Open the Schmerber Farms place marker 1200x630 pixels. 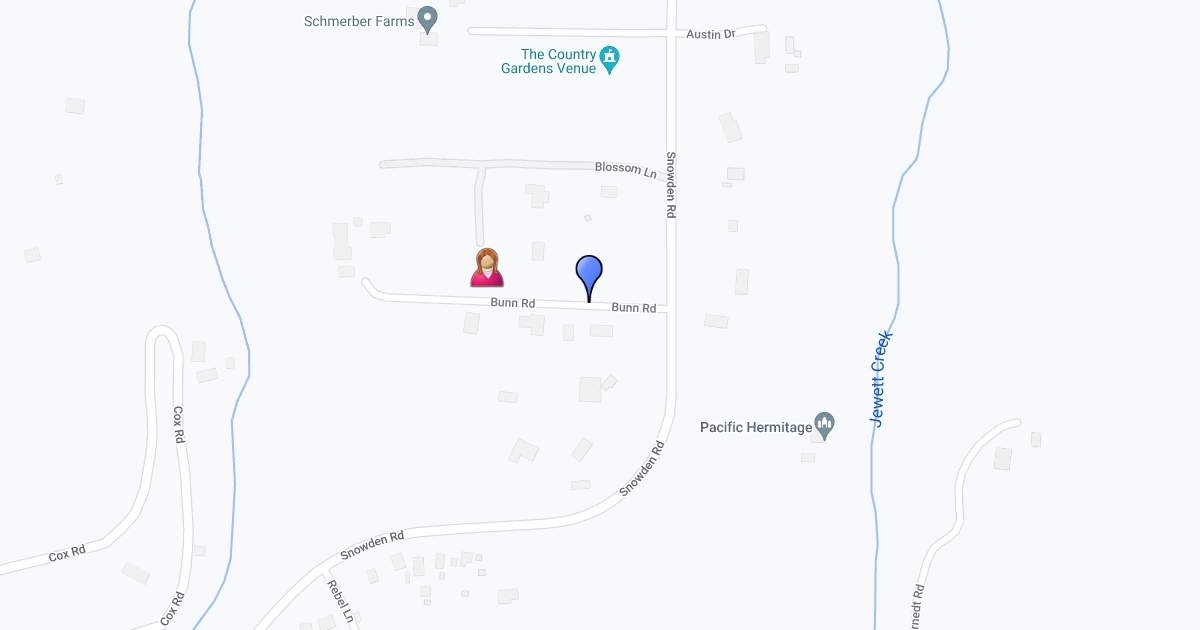(x=428, y=19)
